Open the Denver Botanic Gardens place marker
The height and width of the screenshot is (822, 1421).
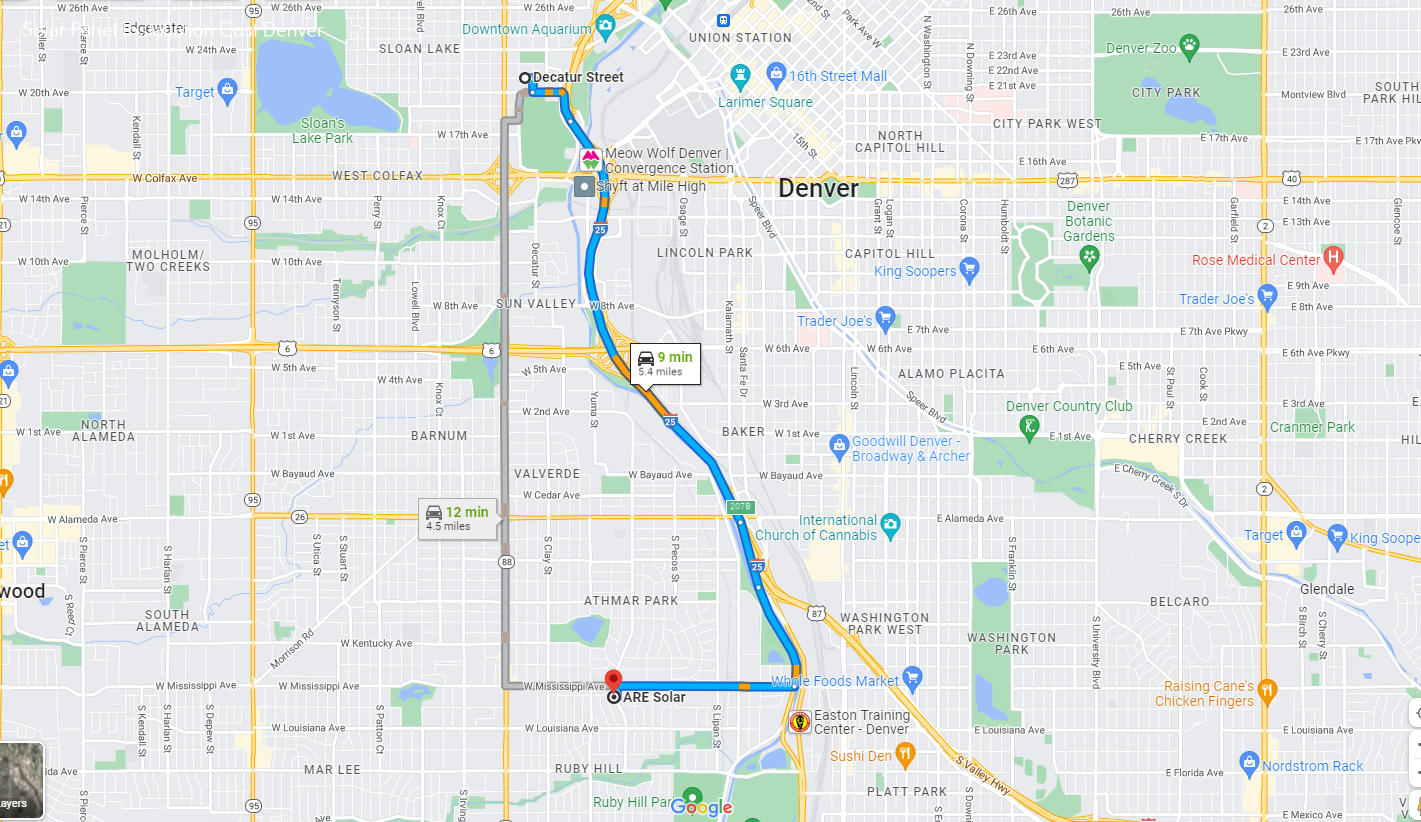pyautogui.click(x=1088, y=258)
